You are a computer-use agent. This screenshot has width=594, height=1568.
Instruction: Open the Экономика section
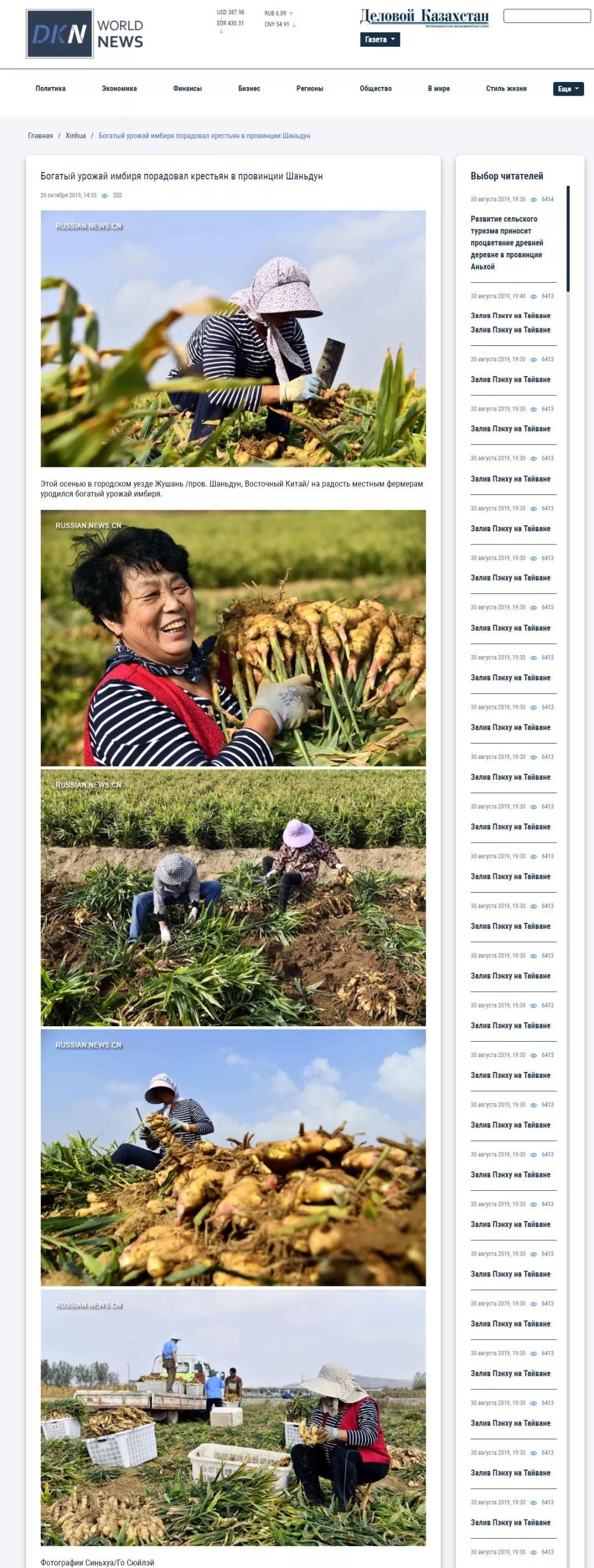pyautogui.click(x=119, y=89)
